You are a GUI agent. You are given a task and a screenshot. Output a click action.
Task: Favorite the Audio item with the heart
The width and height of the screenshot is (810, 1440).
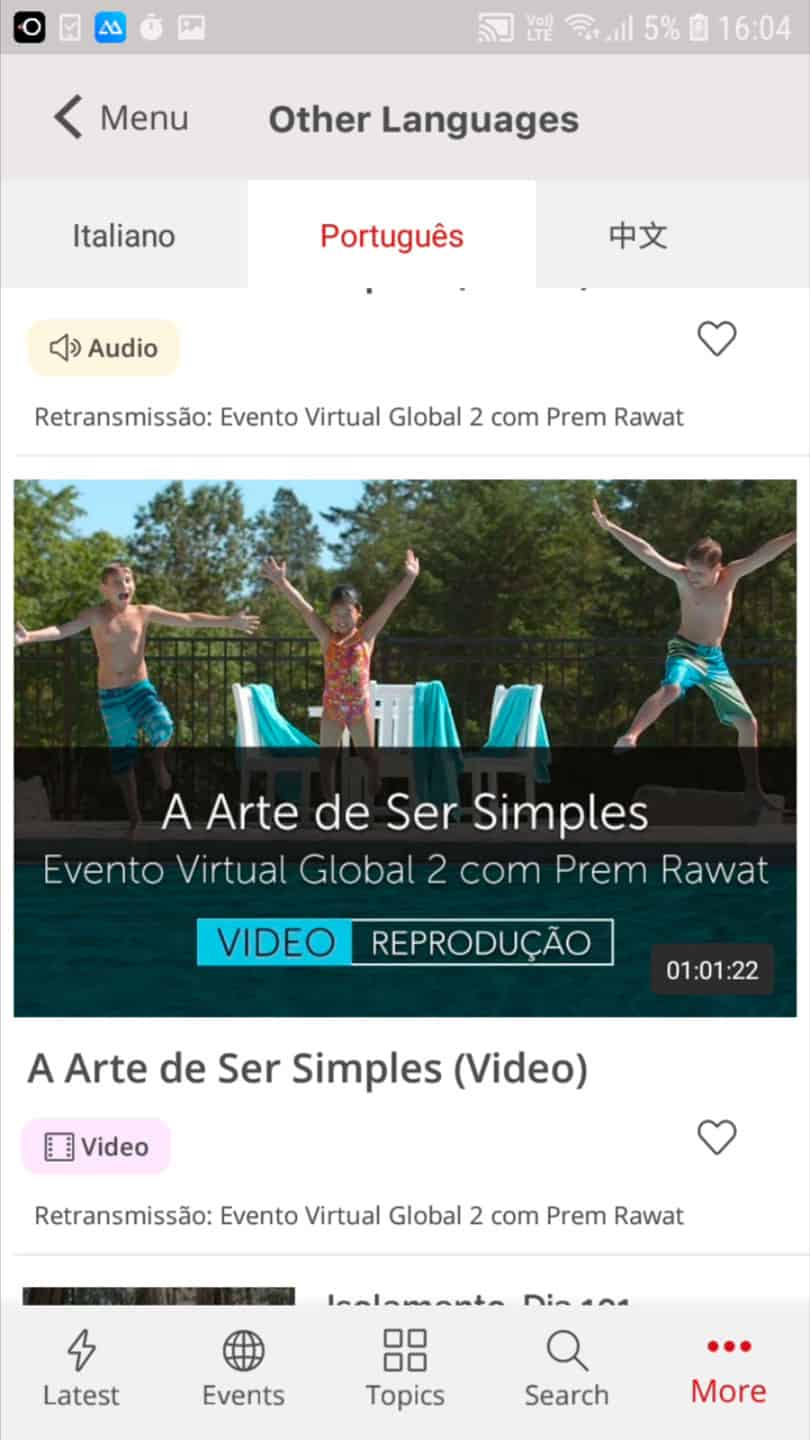pyautogui.click(x=716, y=340)
